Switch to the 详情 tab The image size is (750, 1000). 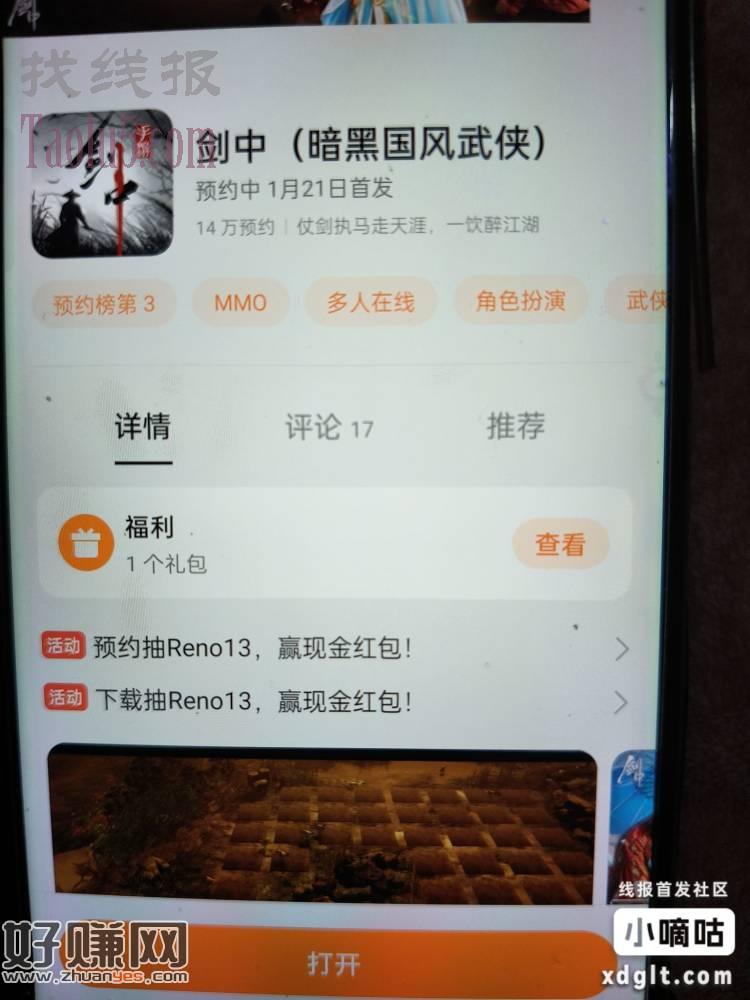point(142,427)
